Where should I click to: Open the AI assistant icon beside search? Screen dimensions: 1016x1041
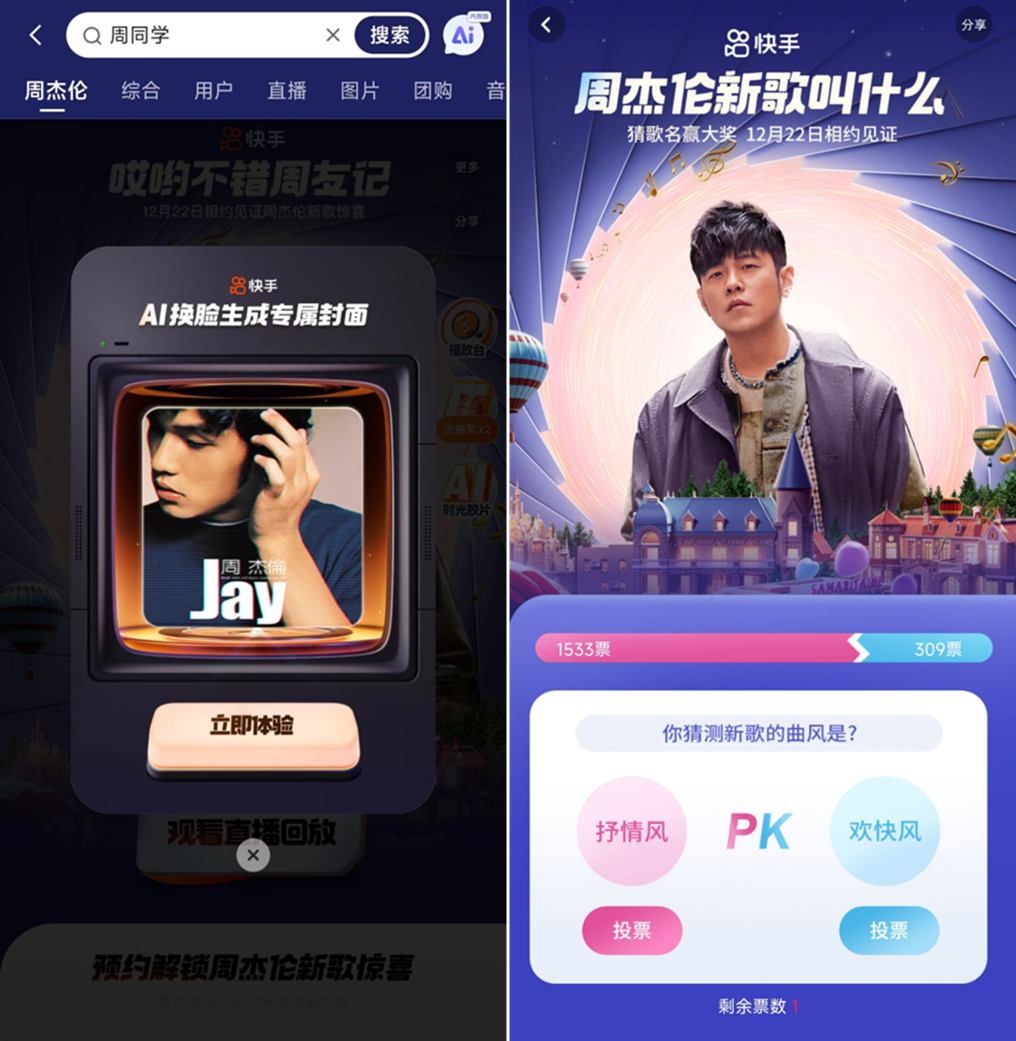pos(463,35)
